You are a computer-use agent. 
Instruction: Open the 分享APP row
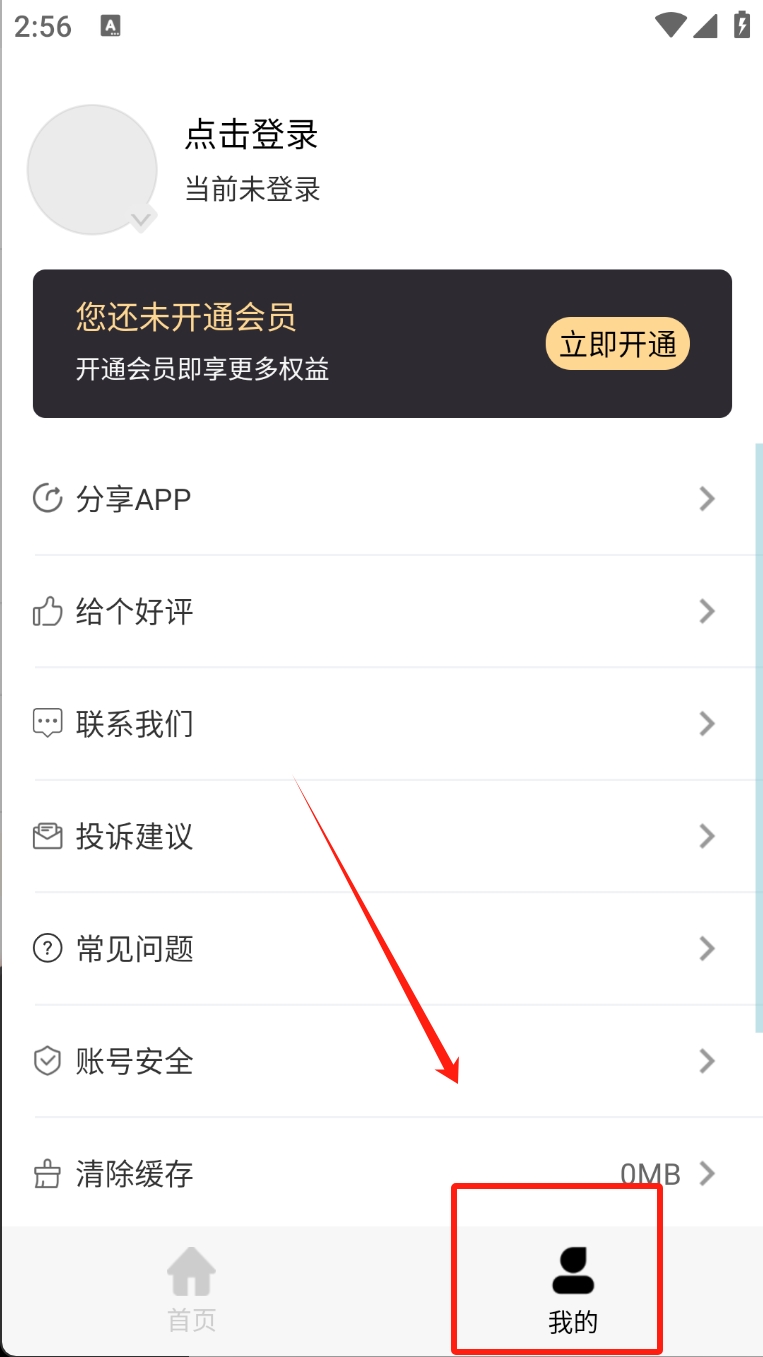(381, 498)
